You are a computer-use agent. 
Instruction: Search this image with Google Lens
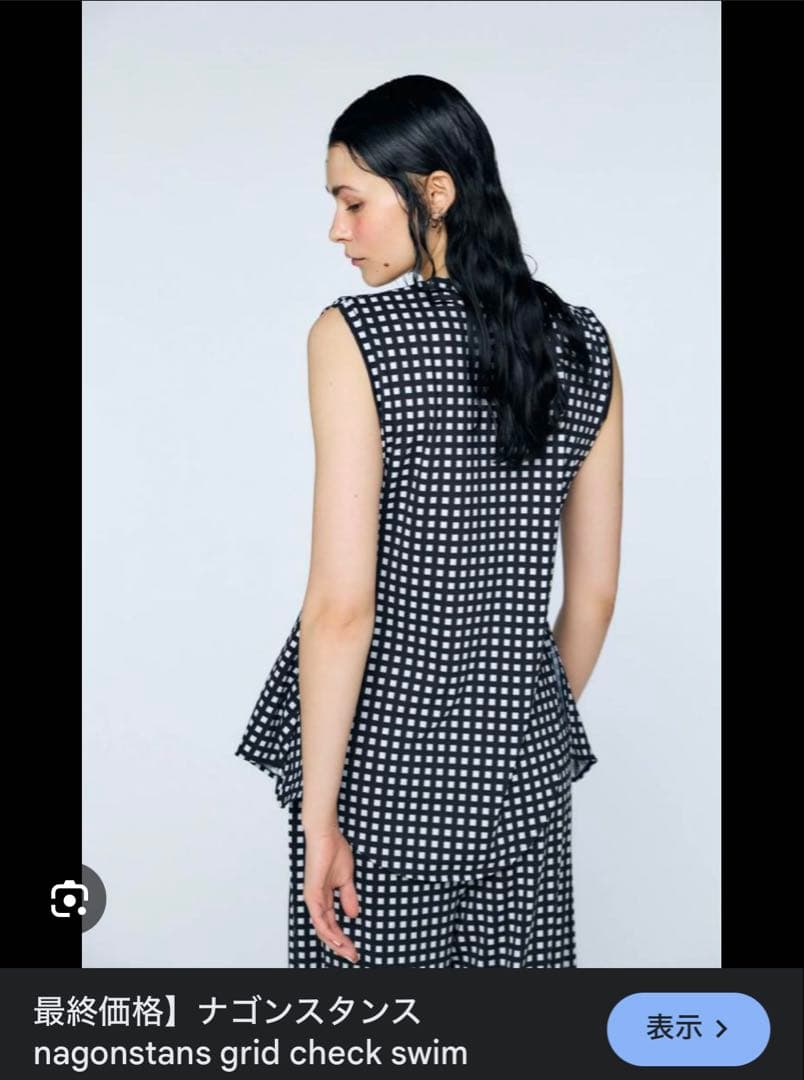(x=69, y=899)
